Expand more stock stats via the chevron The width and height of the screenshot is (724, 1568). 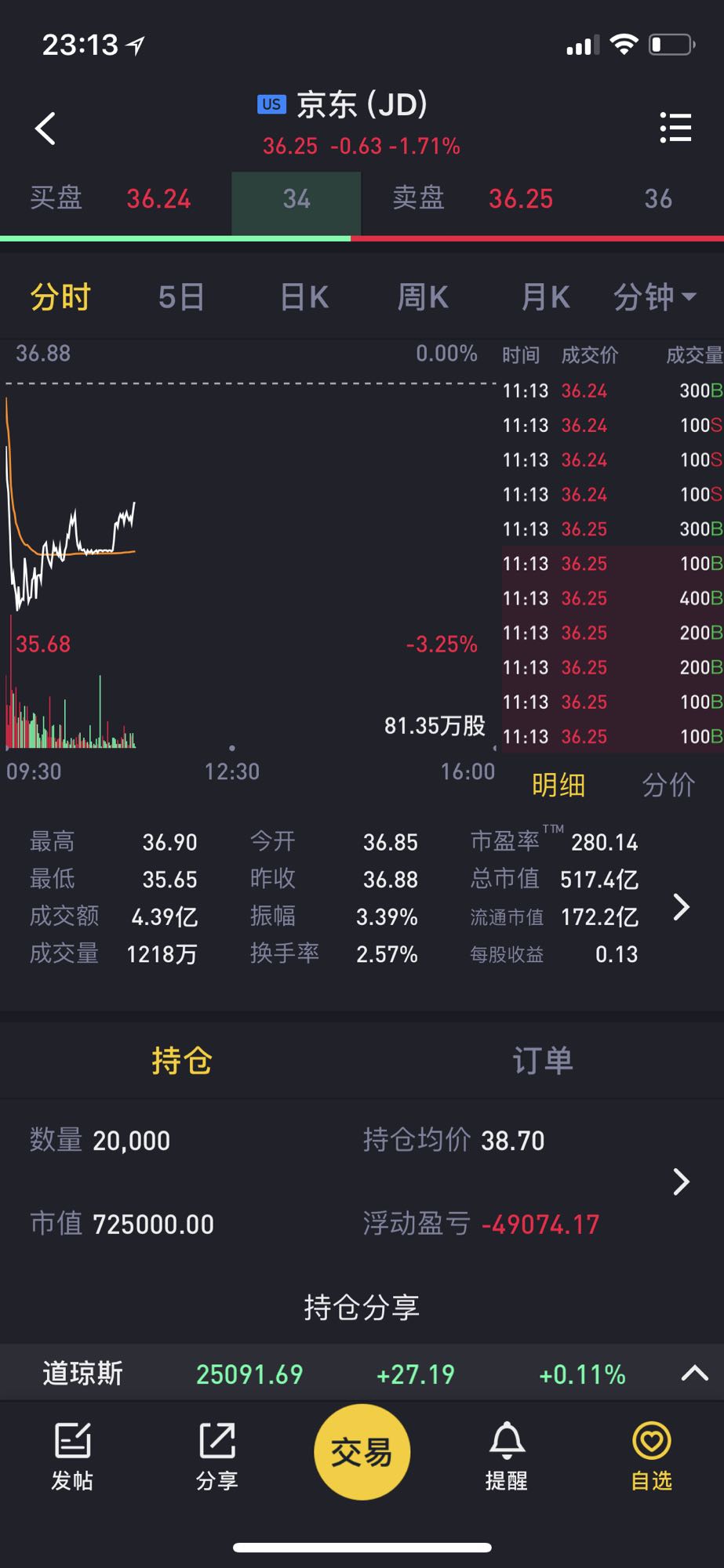tap(681, 907)
